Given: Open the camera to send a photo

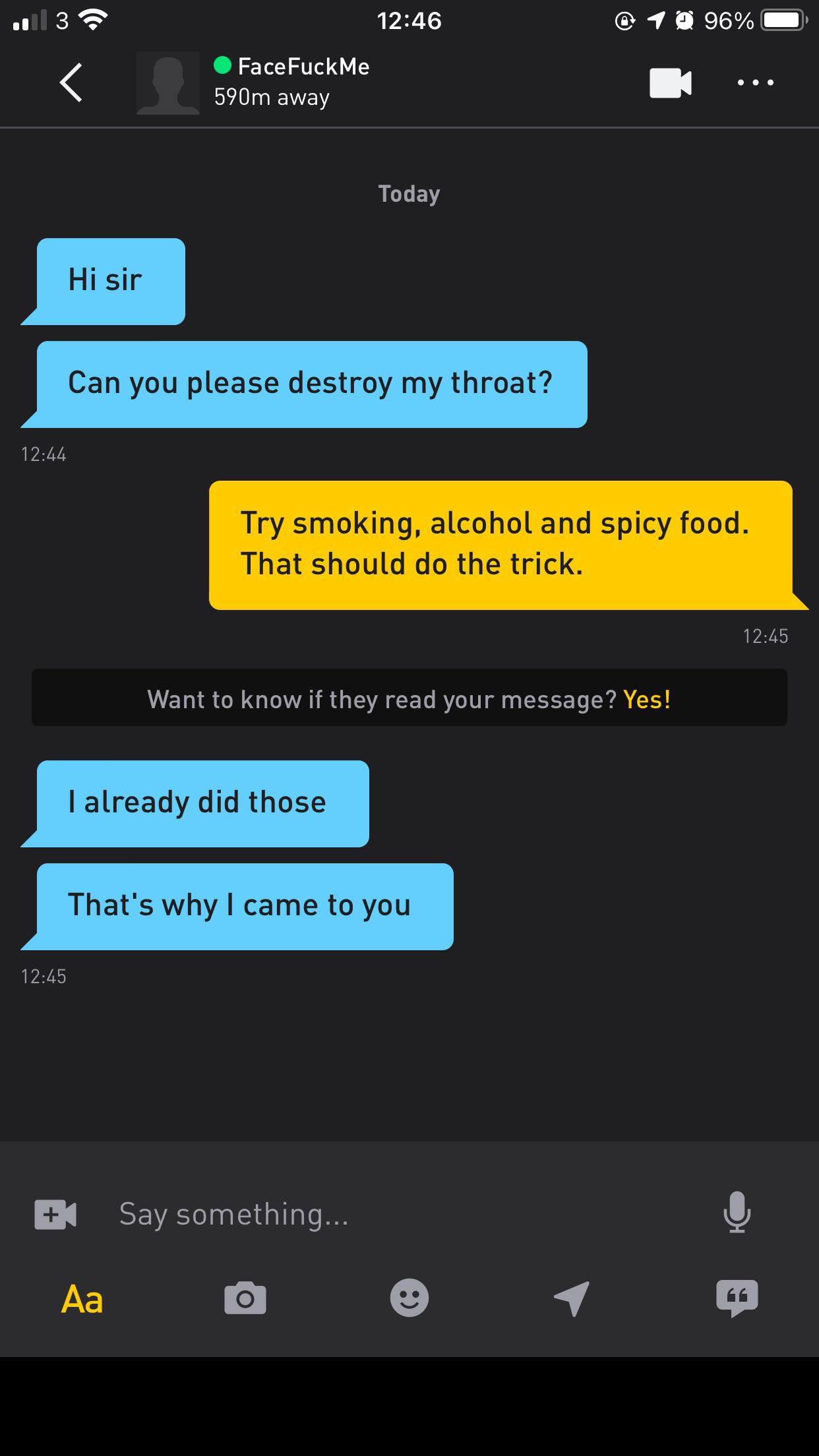Looking at the screenshot, I should pyautogui.click(x=245, y=1298).
